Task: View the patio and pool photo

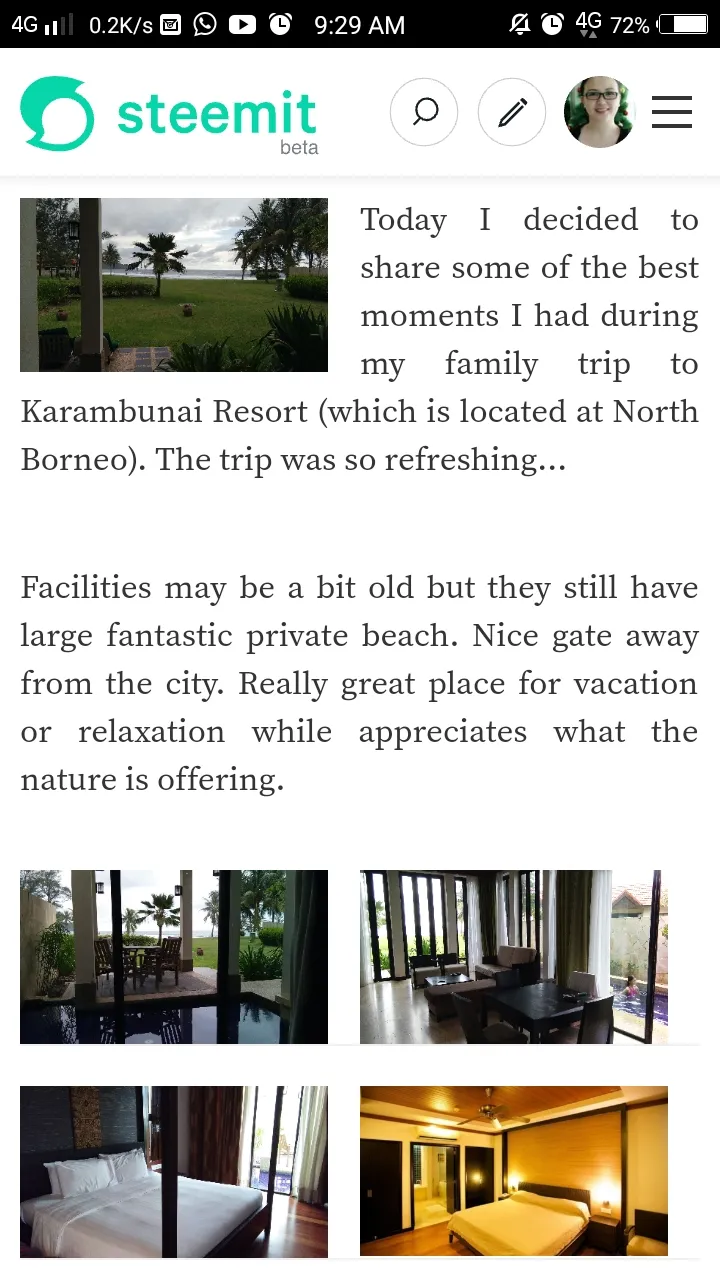Action: click(174, 957)
